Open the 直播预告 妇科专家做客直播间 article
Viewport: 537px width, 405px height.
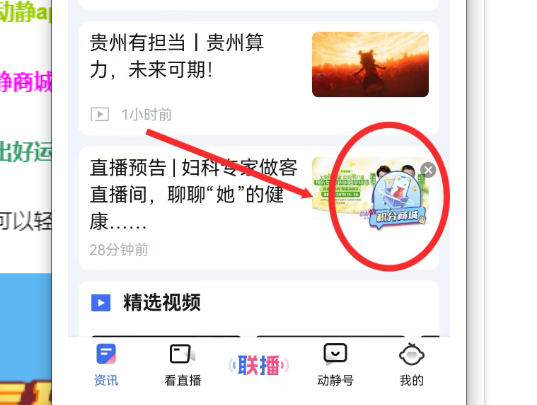coord(259,208)
